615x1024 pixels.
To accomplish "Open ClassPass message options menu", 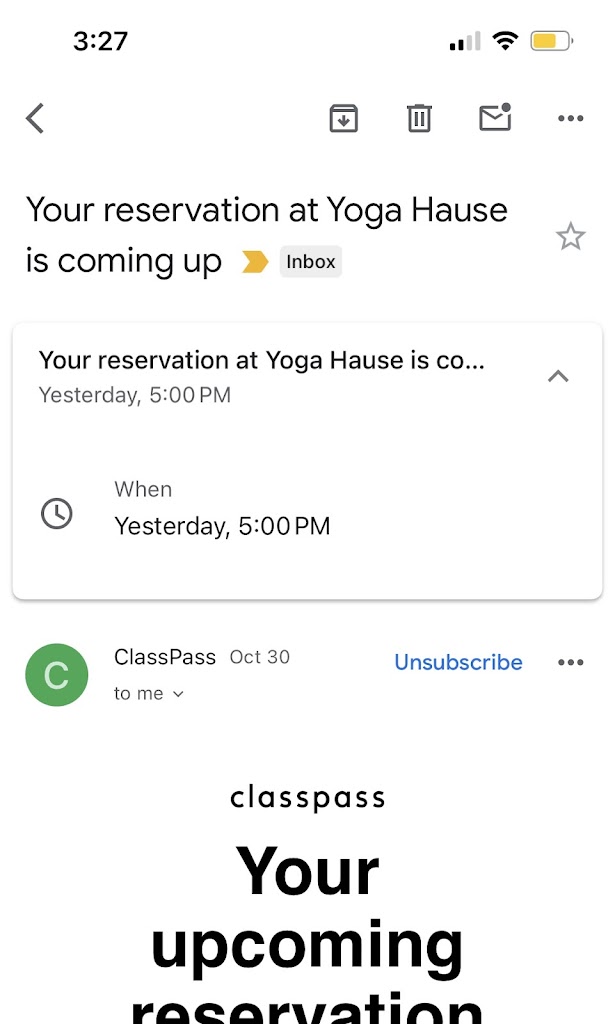I will click(570, 662).
